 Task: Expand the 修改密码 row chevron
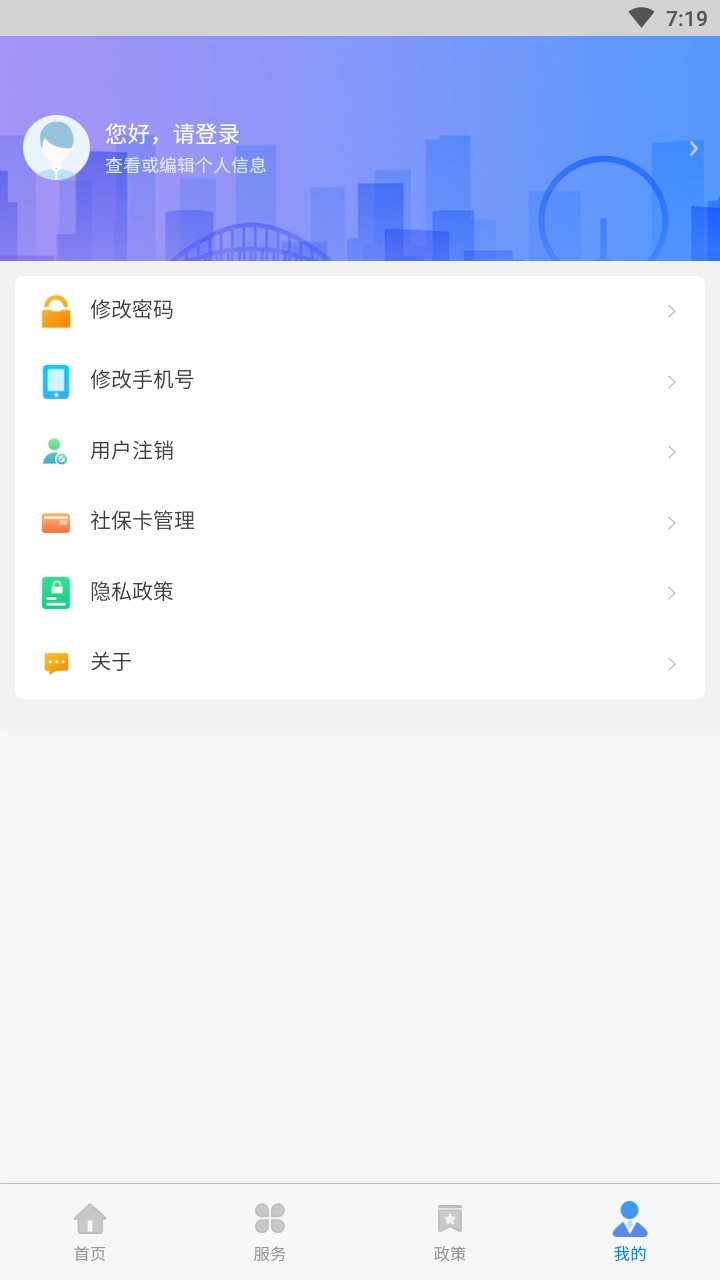(670, 311)
